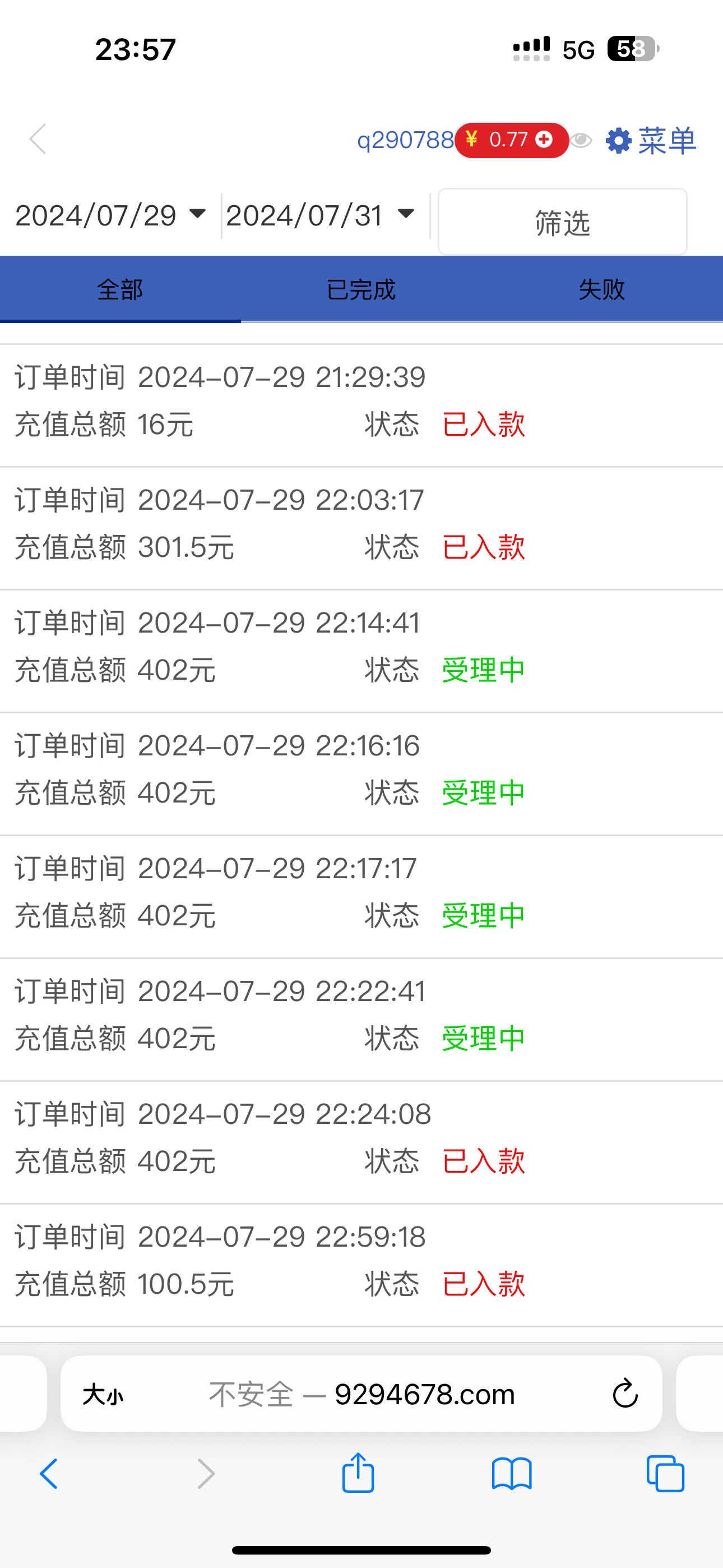Go back using the top-left arrow
This screenshot has width=723, height=1568.
38,140
